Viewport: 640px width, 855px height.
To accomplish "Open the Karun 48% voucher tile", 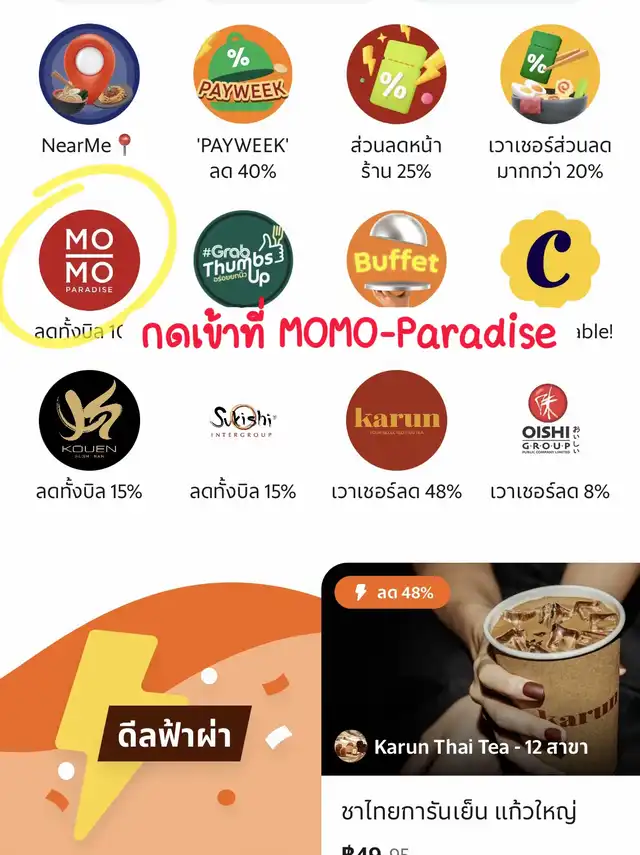I will click(396, 420).
